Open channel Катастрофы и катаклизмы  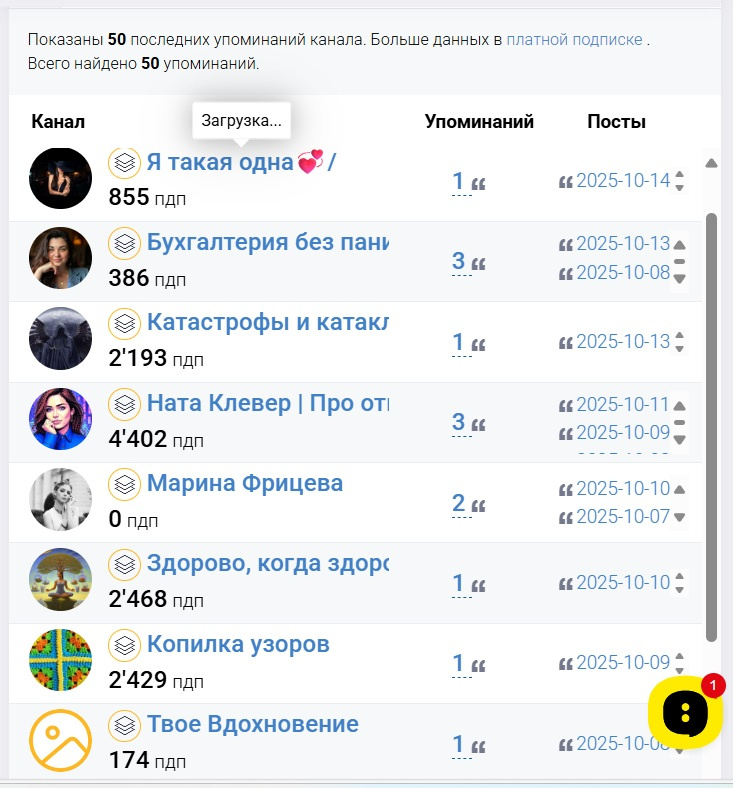coord(267,322)
